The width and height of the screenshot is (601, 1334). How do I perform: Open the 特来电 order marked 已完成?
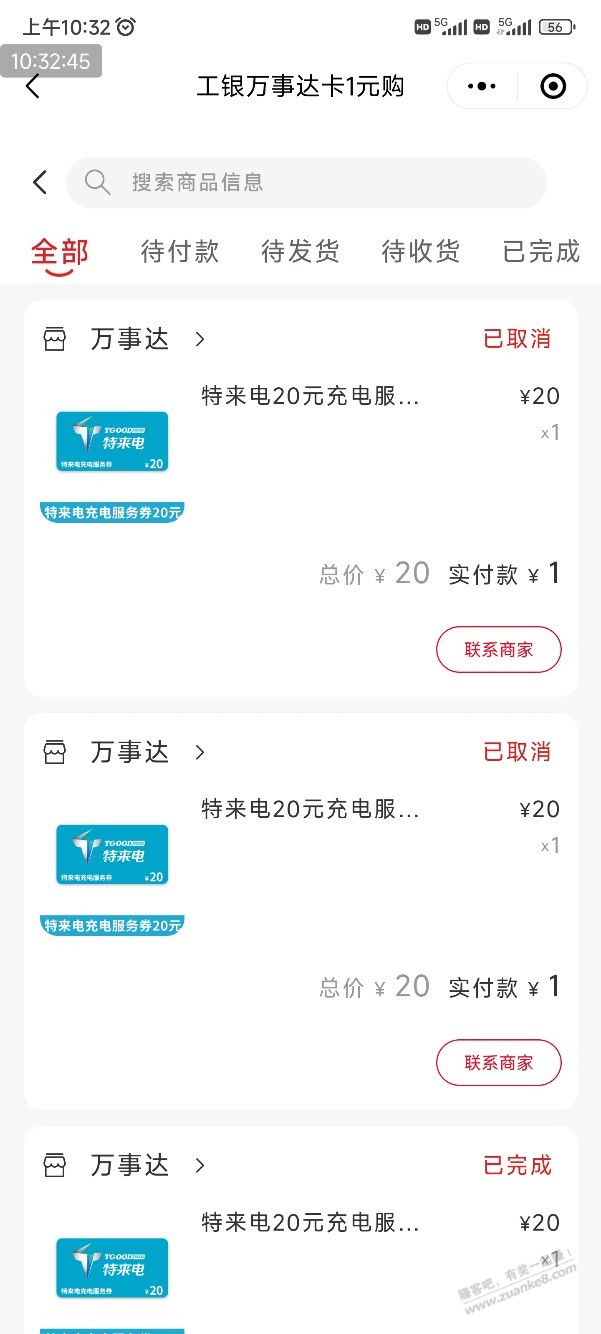pyautogui.click(x=310, y=1223)
